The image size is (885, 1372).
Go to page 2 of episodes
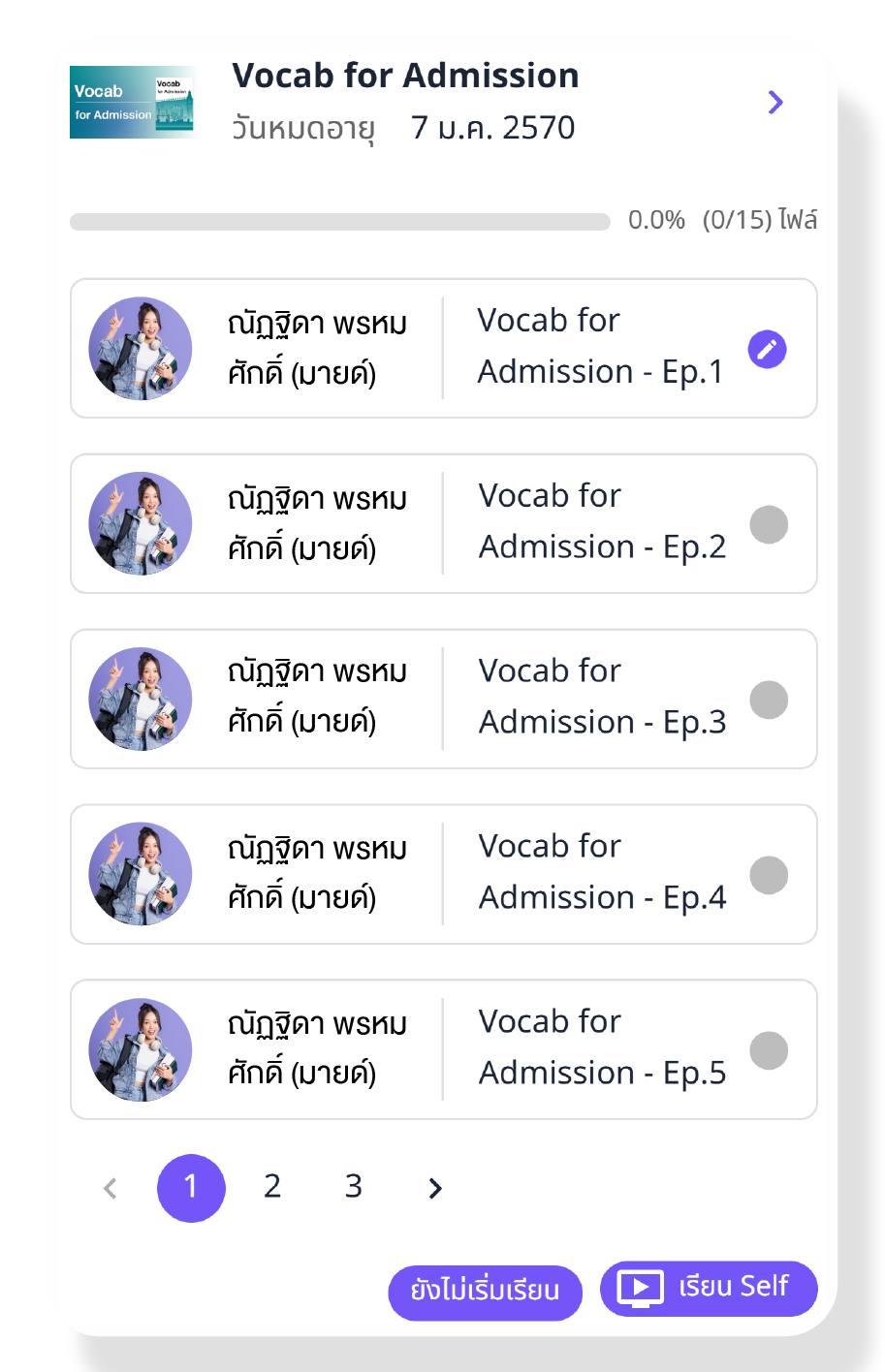pyautogui.click(x=272, y=1187)
